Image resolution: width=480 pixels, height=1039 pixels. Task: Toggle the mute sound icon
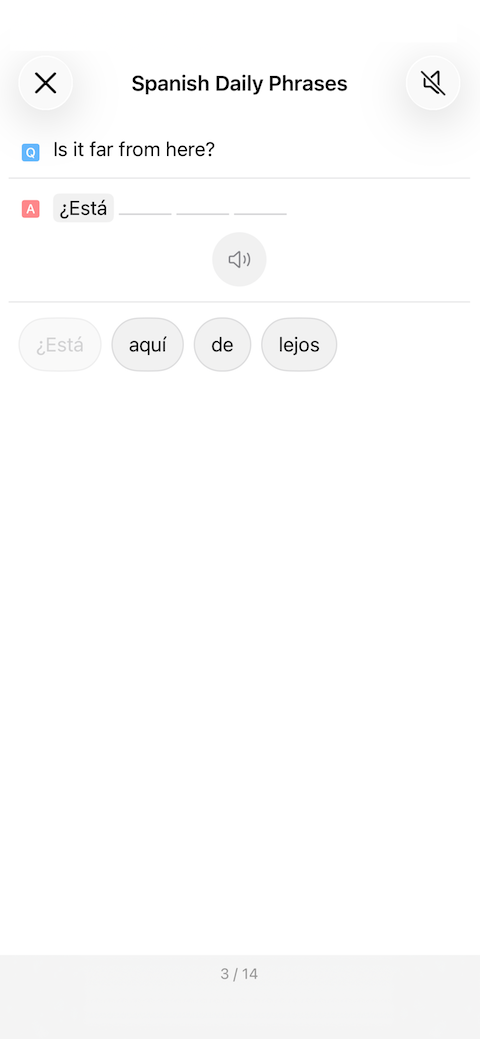pos(433,83)
